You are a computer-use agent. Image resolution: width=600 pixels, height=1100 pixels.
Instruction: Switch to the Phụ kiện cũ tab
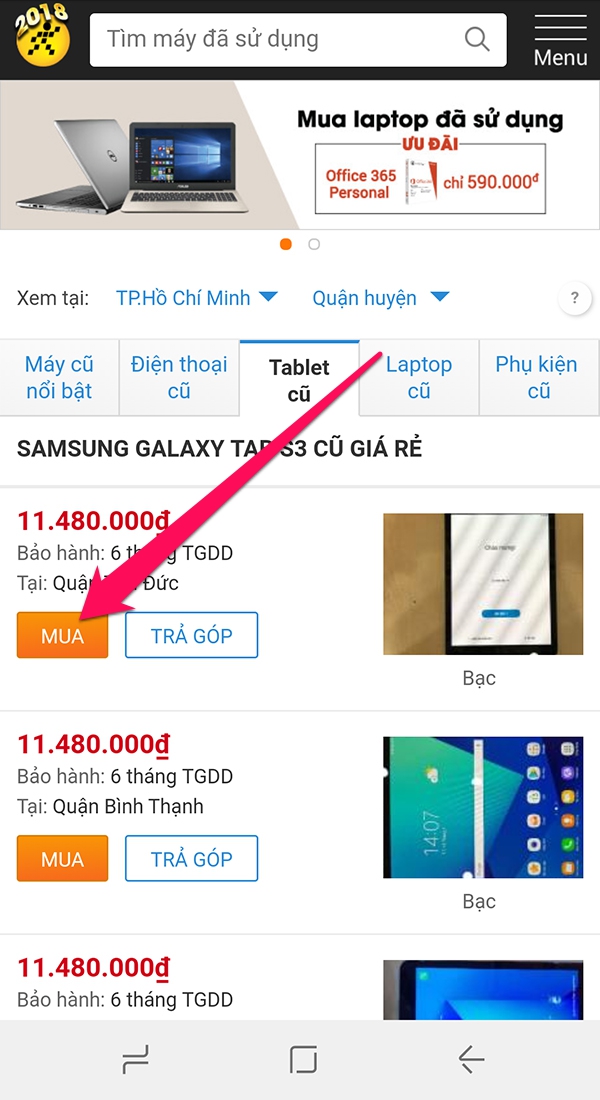click(537, 377)
